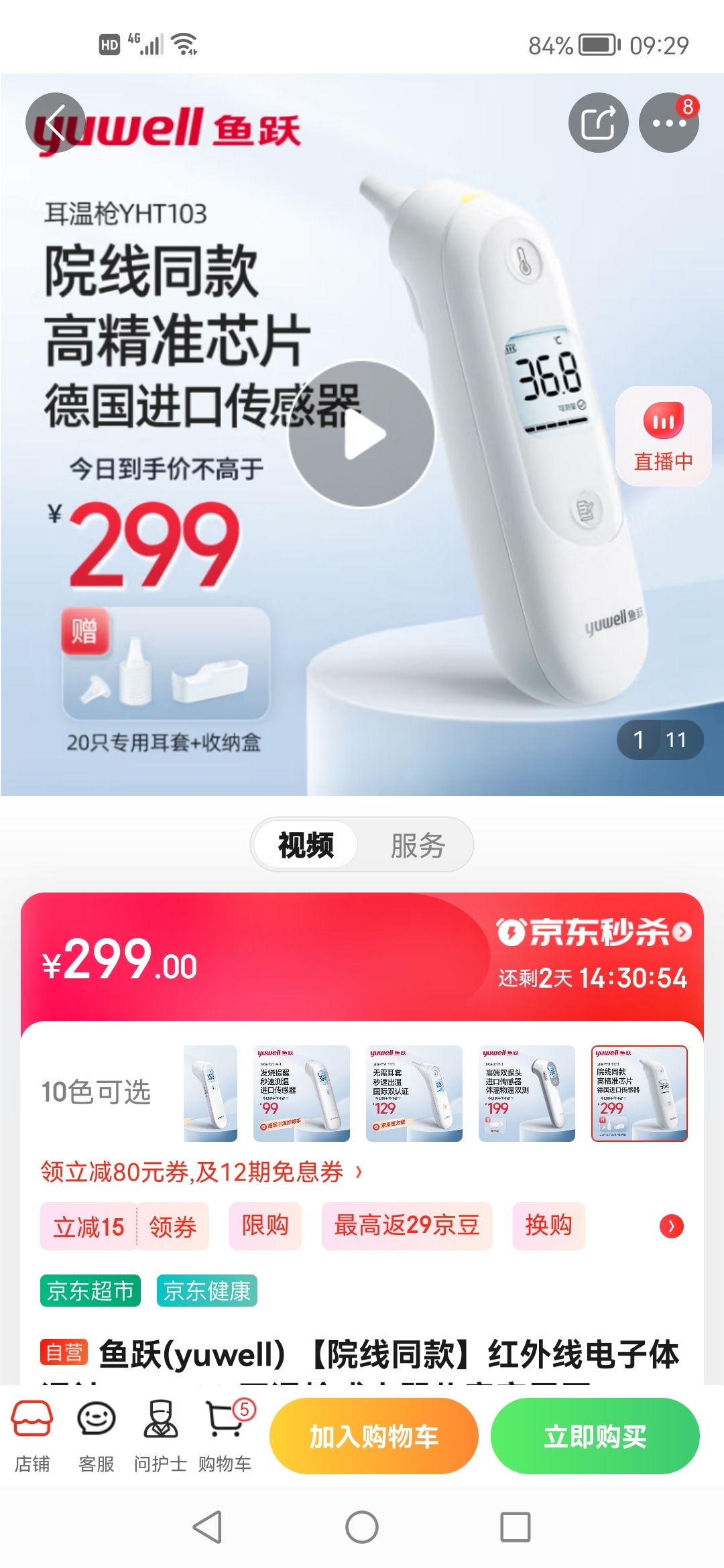
Task: Go back using the top-left arrow
Action: [x=55, y=123]
